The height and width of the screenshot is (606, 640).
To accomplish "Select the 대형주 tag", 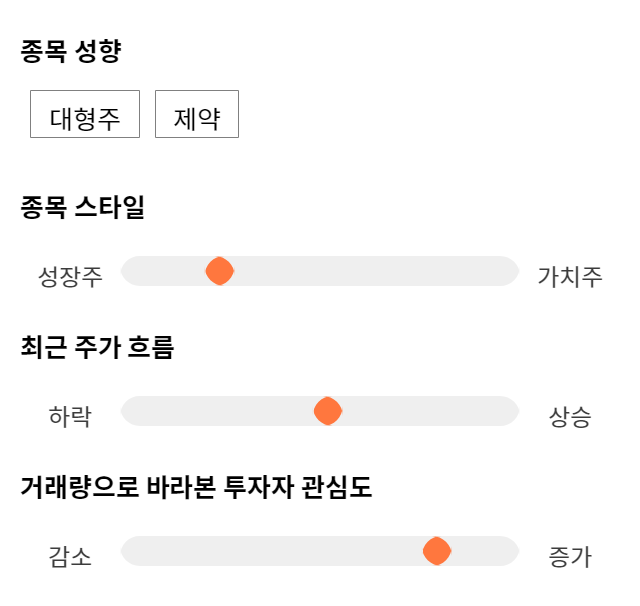I will coord(85,114).
